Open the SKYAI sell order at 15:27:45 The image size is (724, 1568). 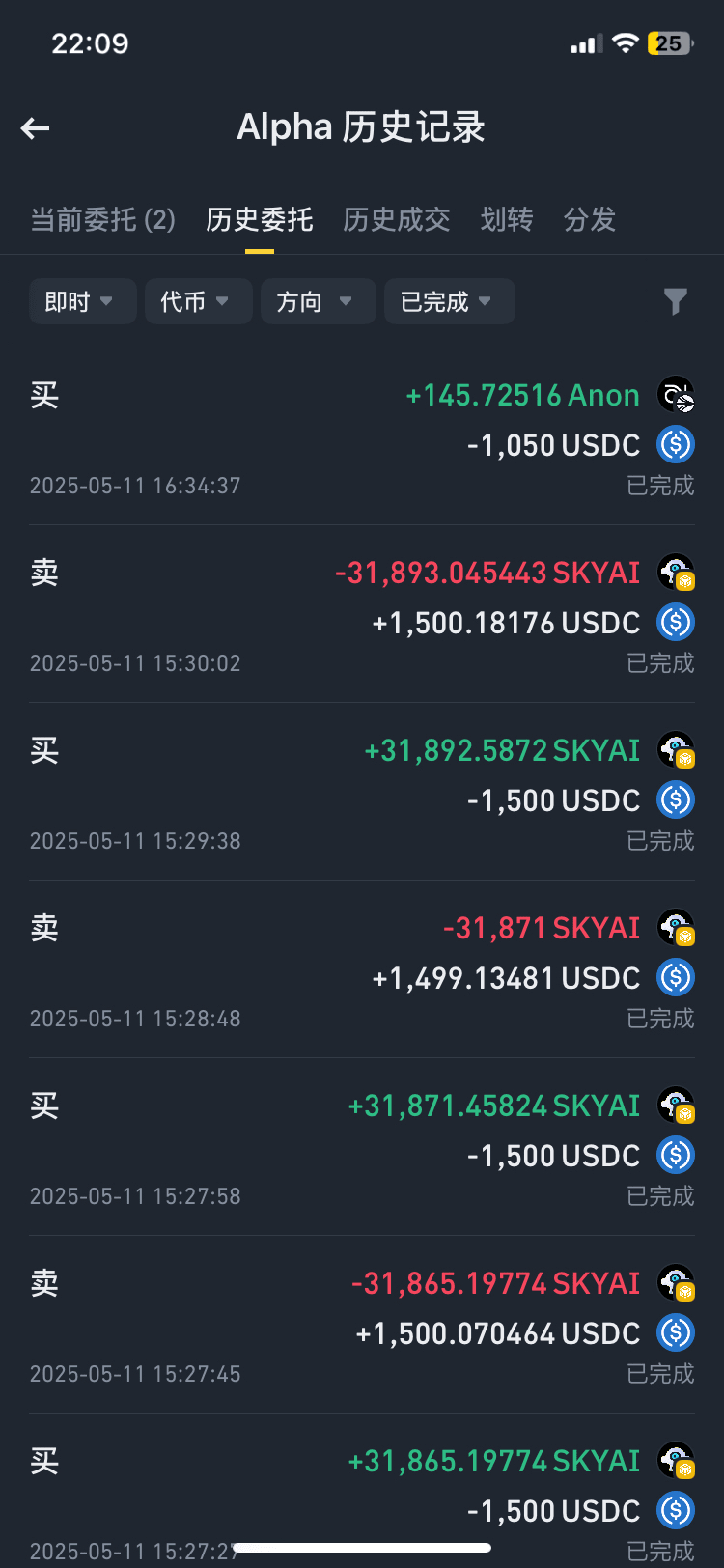(x=362, y=1325)
